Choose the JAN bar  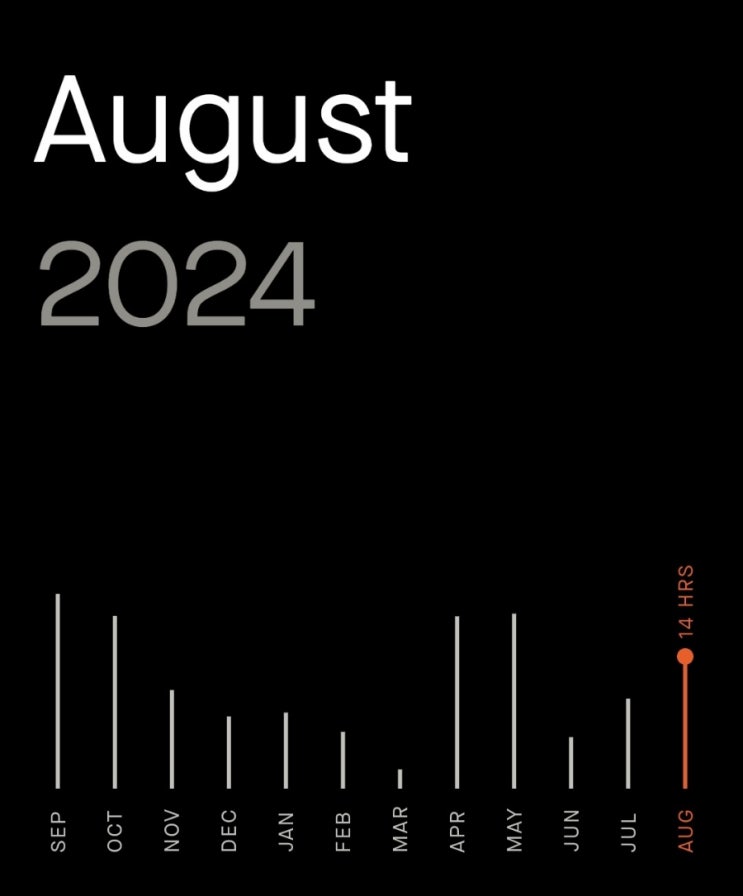[286, 750]
